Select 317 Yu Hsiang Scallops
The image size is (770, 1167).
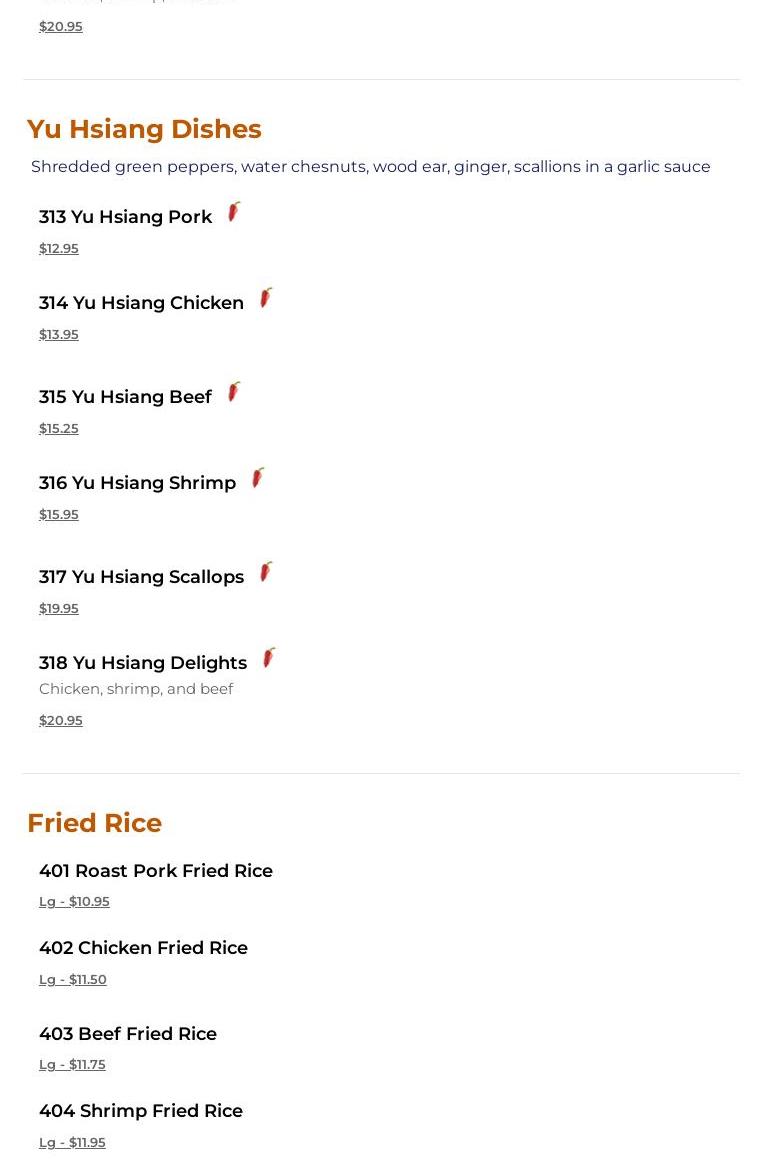tap(141, 577)
